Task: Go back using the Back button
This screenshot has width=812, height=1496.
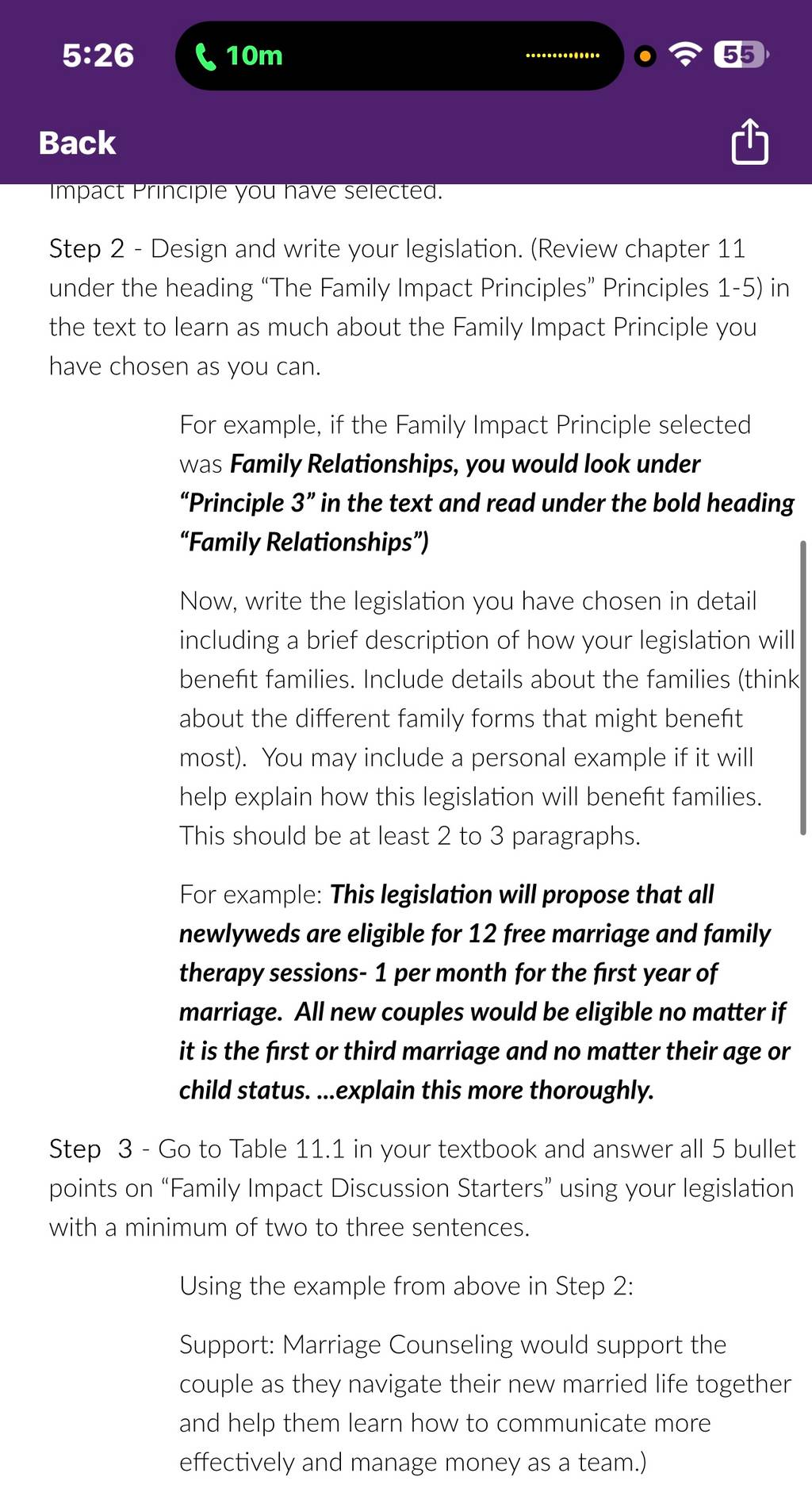Action: (77, 143)
